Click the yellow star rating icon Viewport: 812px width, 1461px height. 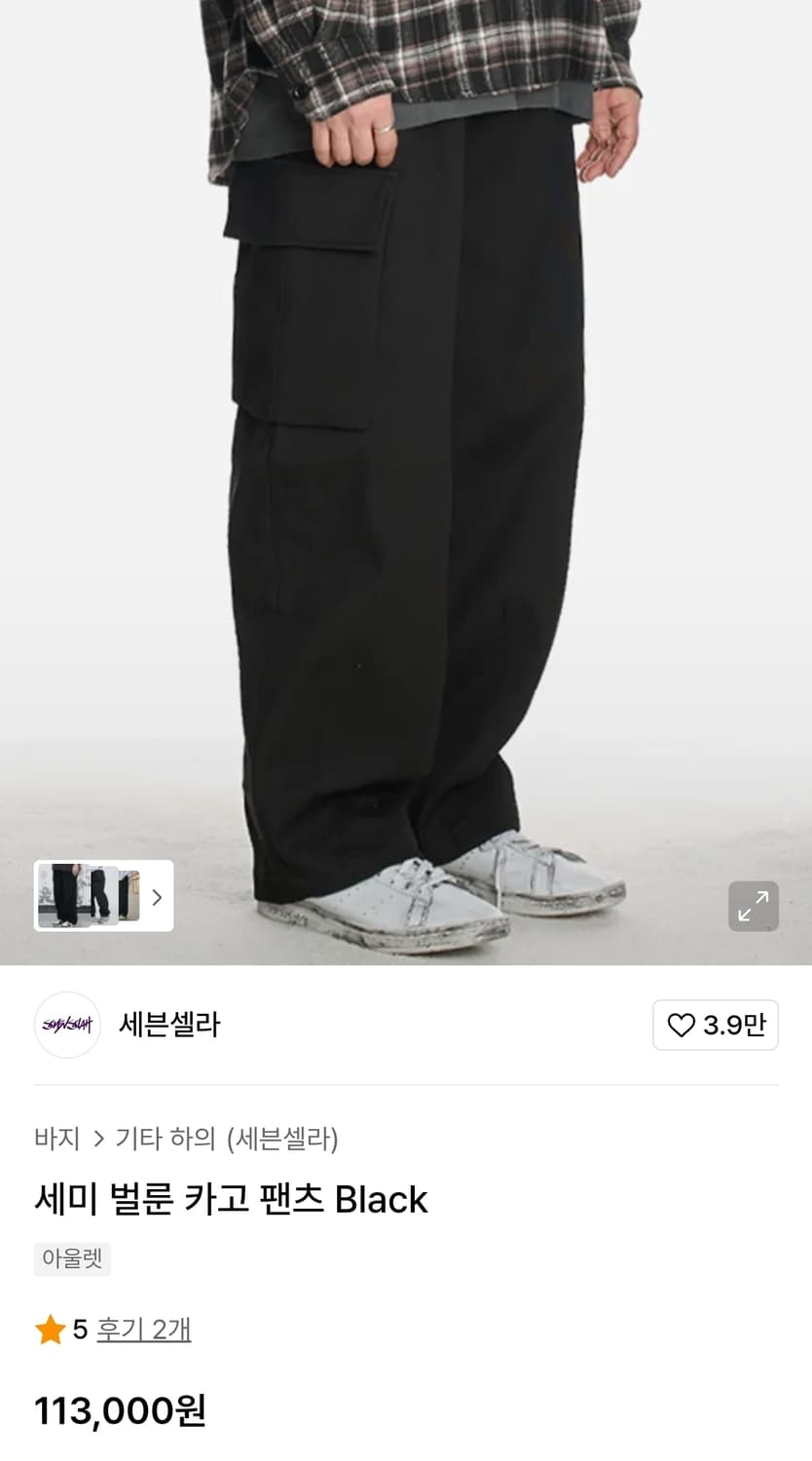pyautogui.click(x=47, y=1330)
